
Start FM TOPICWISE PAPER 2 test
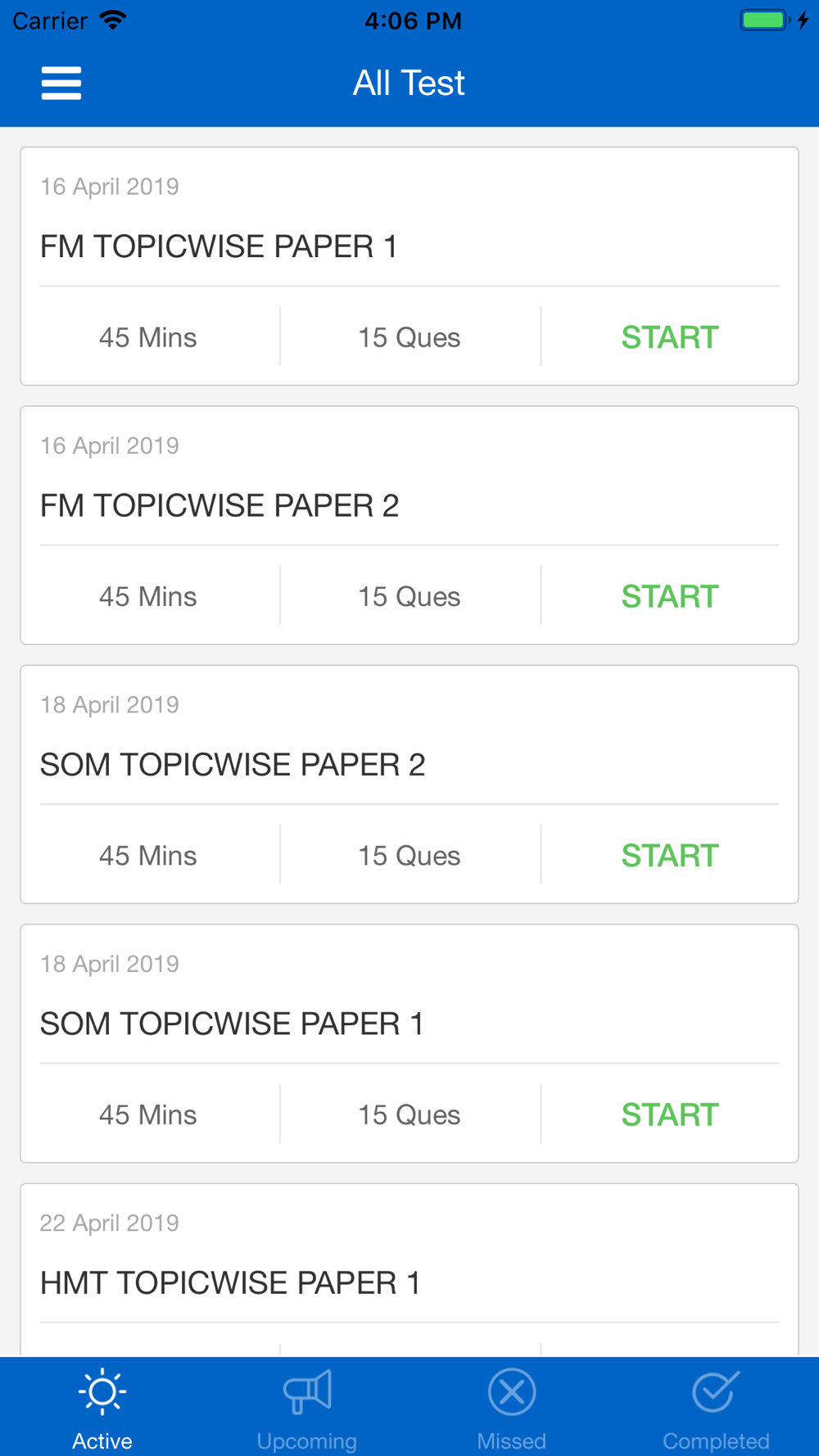pyautogui.click(x=669, y=596)
